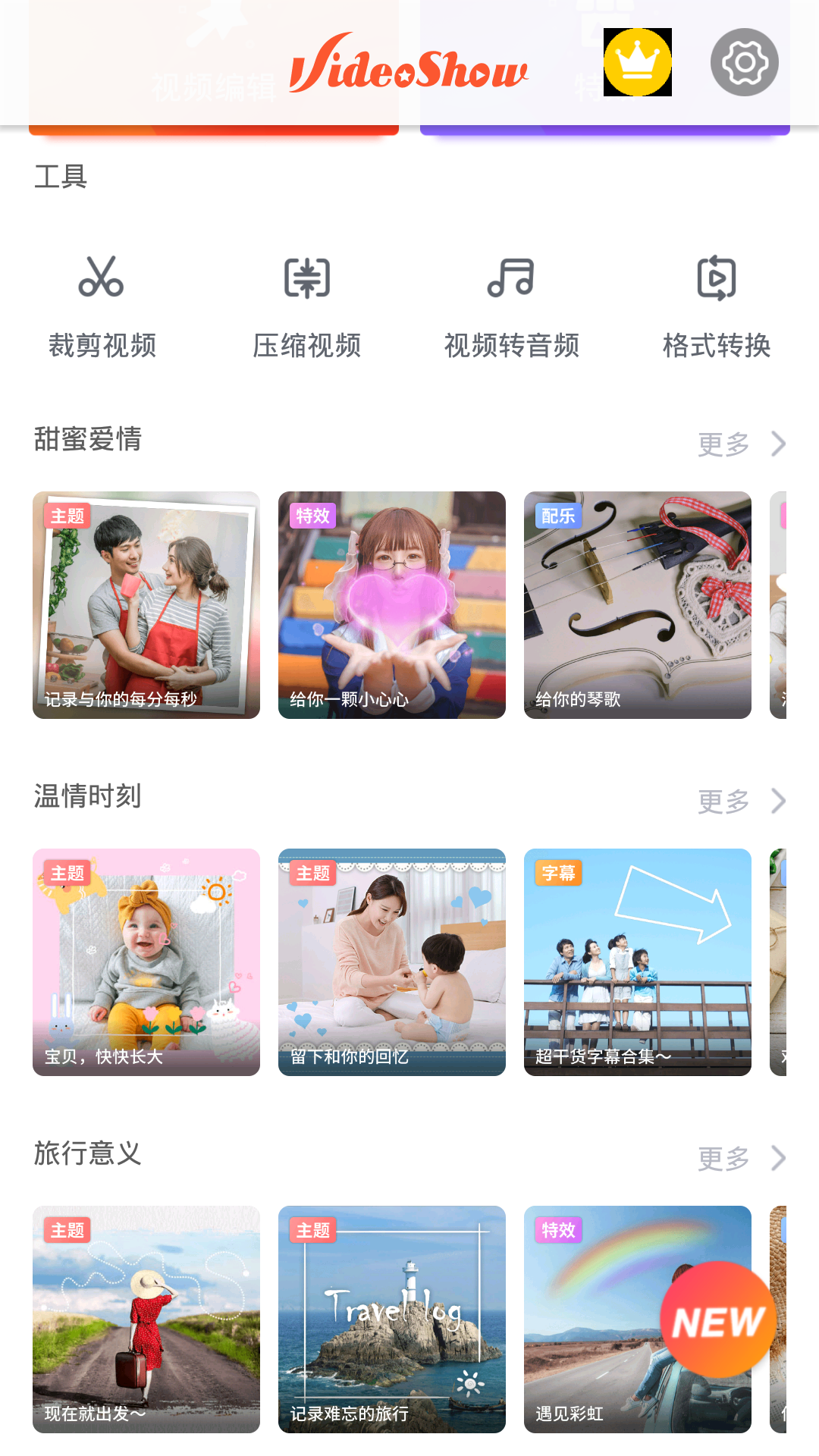Select the 宝贝，快快长大 theme

pos(146,962)
